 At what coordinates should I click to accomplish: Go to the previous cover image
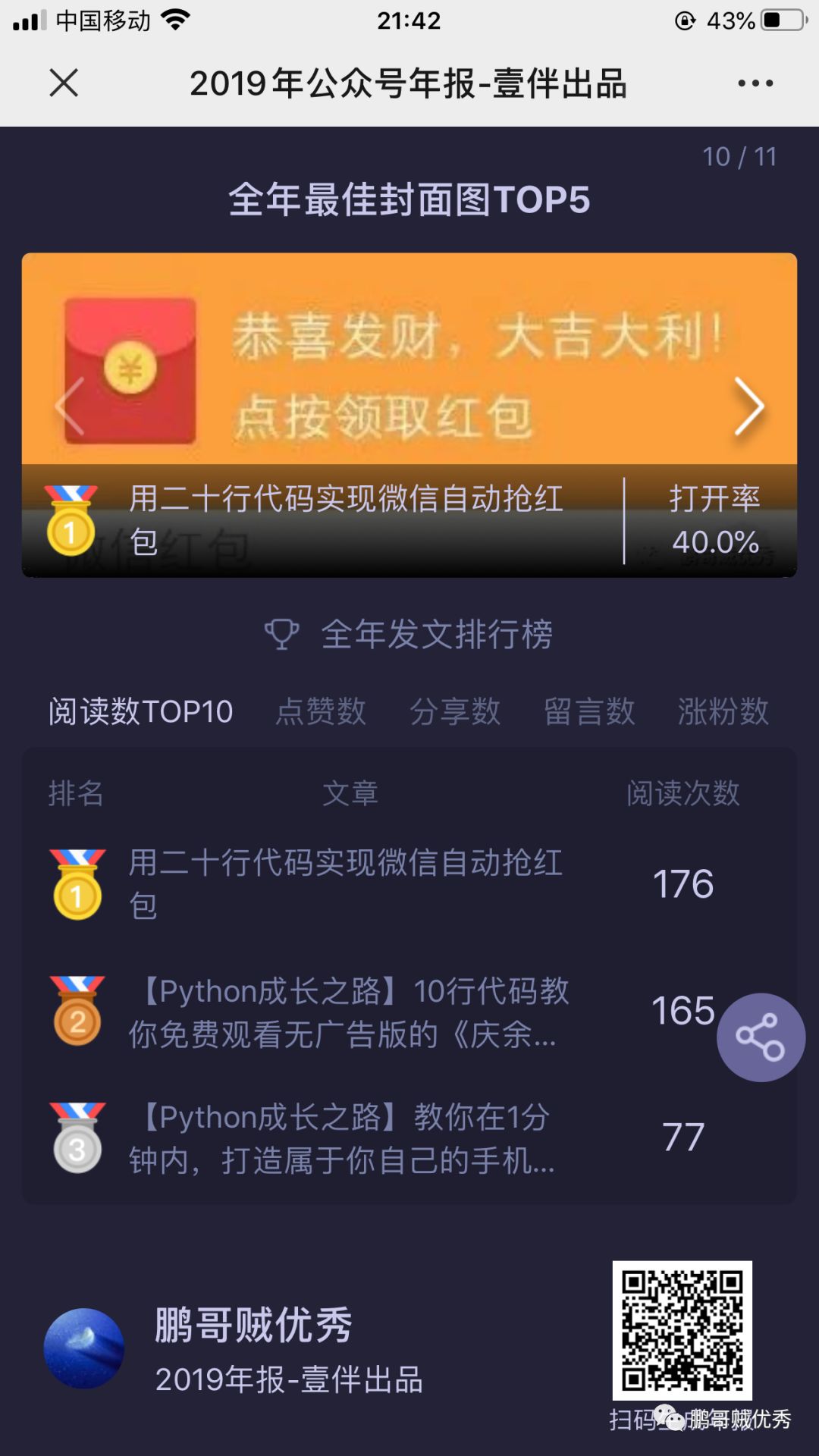coord(70,407)
